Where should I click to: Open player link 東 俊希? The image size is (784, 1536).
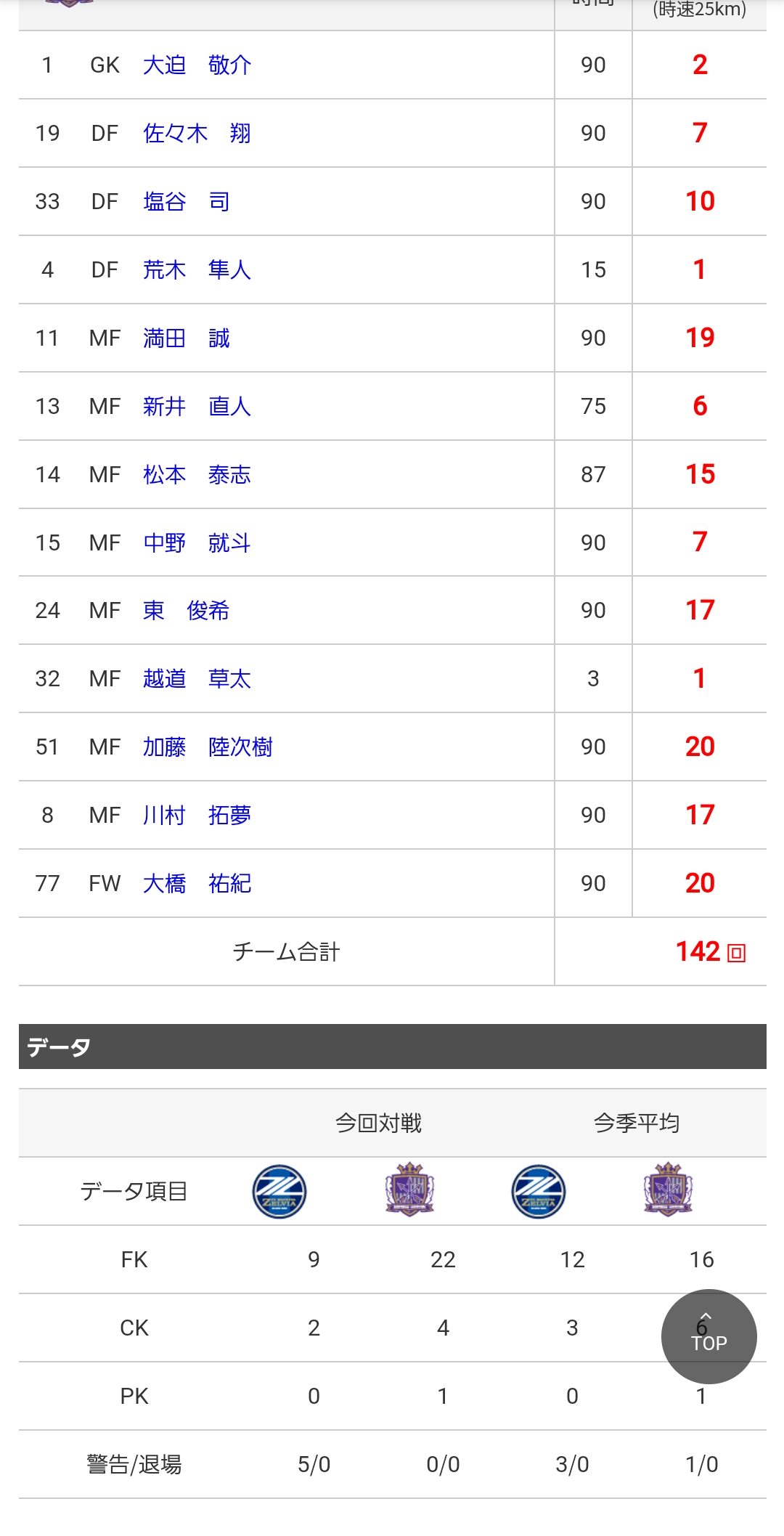pos(186,611)
